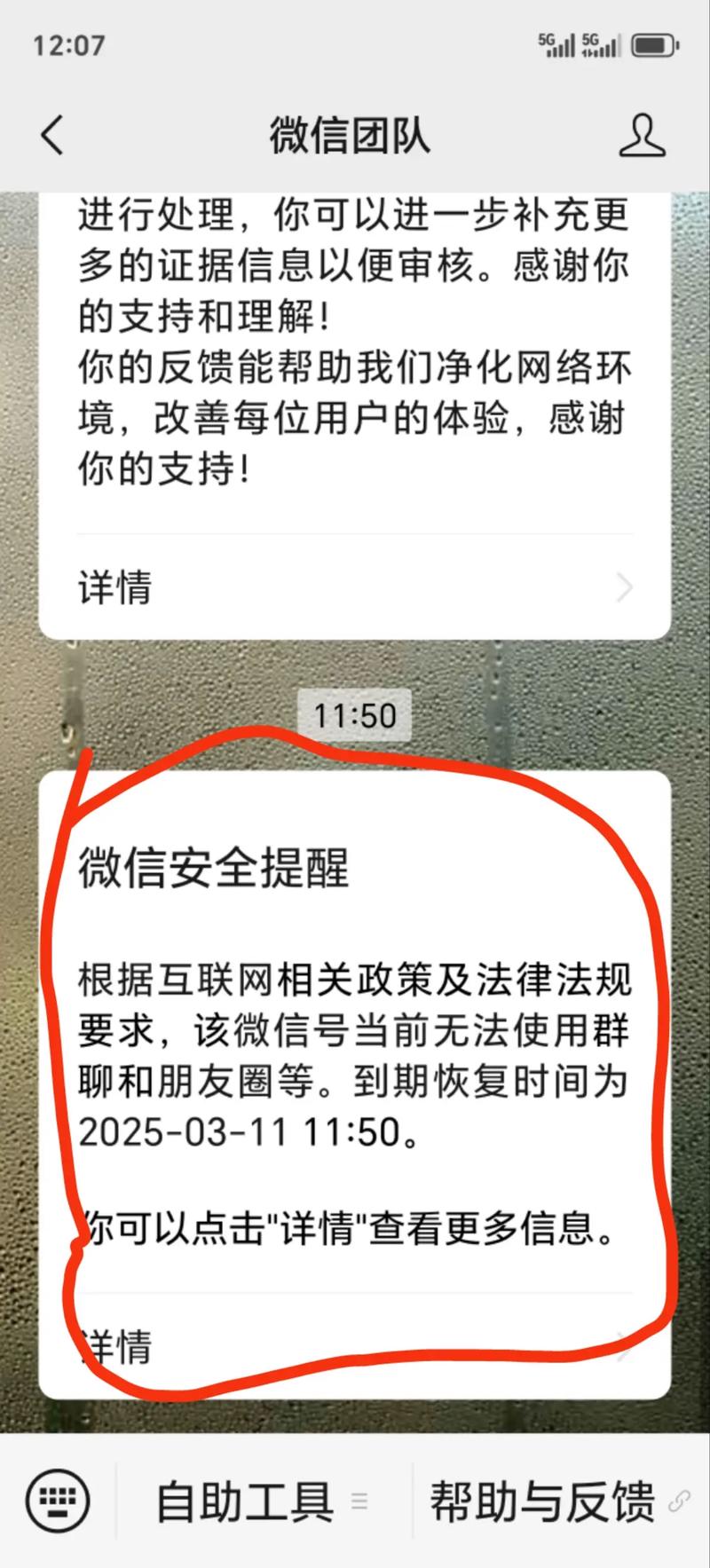Image resolution: width=710 pixels, height=1568 pixels.
Task: Tap the first message card about 证据信息
Action: click(355, 373)
